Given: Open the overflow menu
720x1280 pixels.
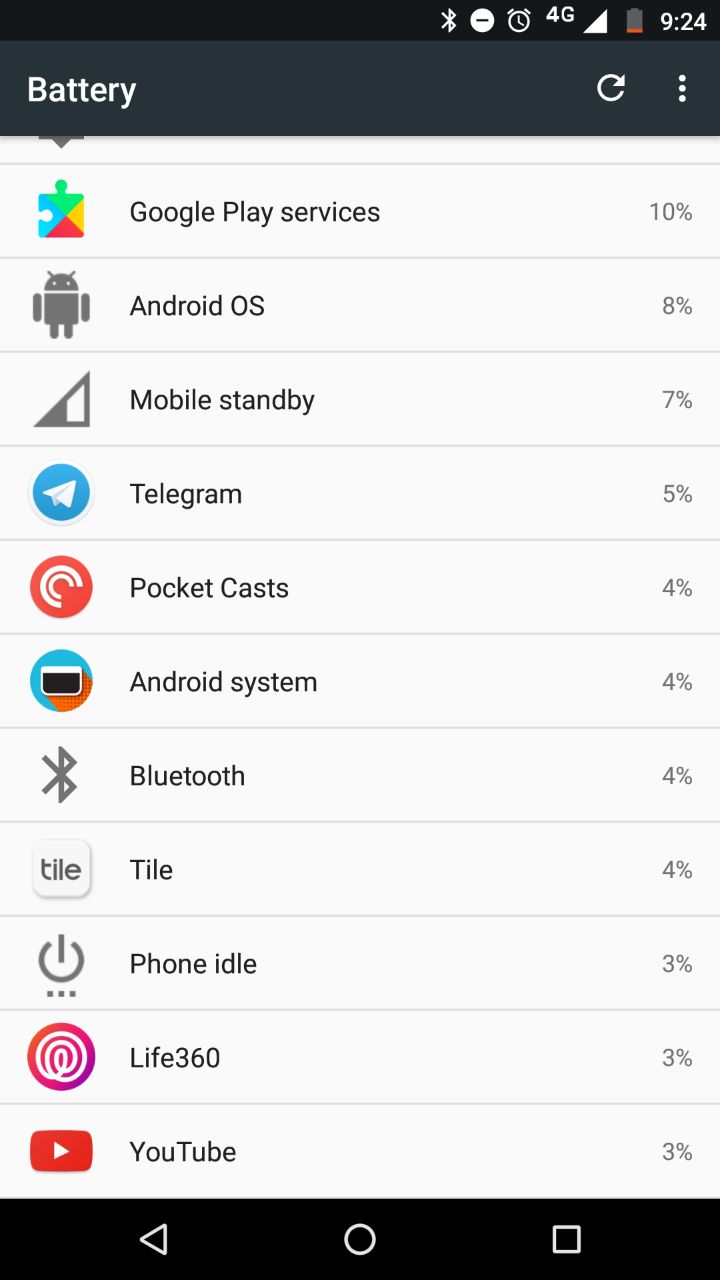Looking at the screenshot, I should click(x=682, y=88).
